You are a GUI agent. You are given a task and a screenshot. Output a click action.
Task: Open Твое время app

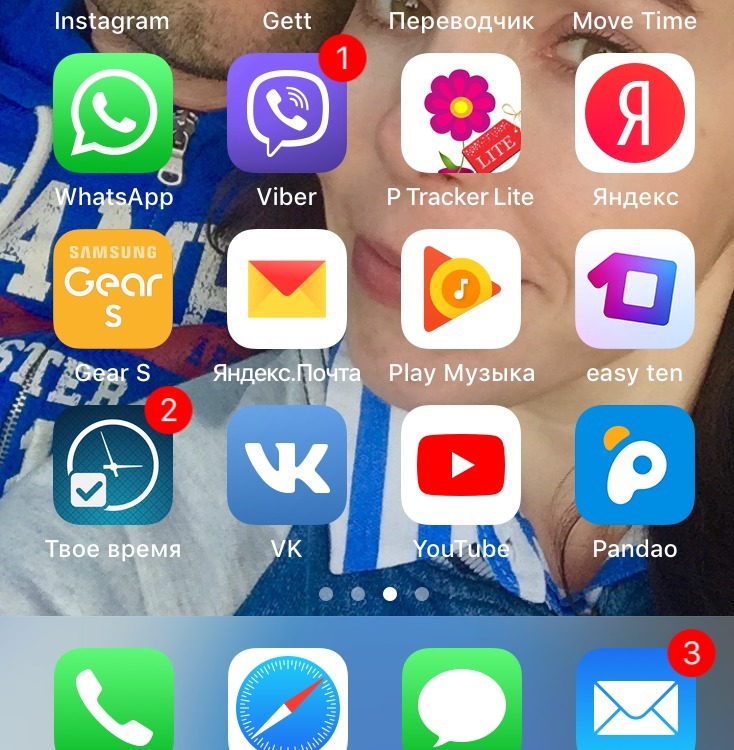pyautogui.click(x=113, y=465)
